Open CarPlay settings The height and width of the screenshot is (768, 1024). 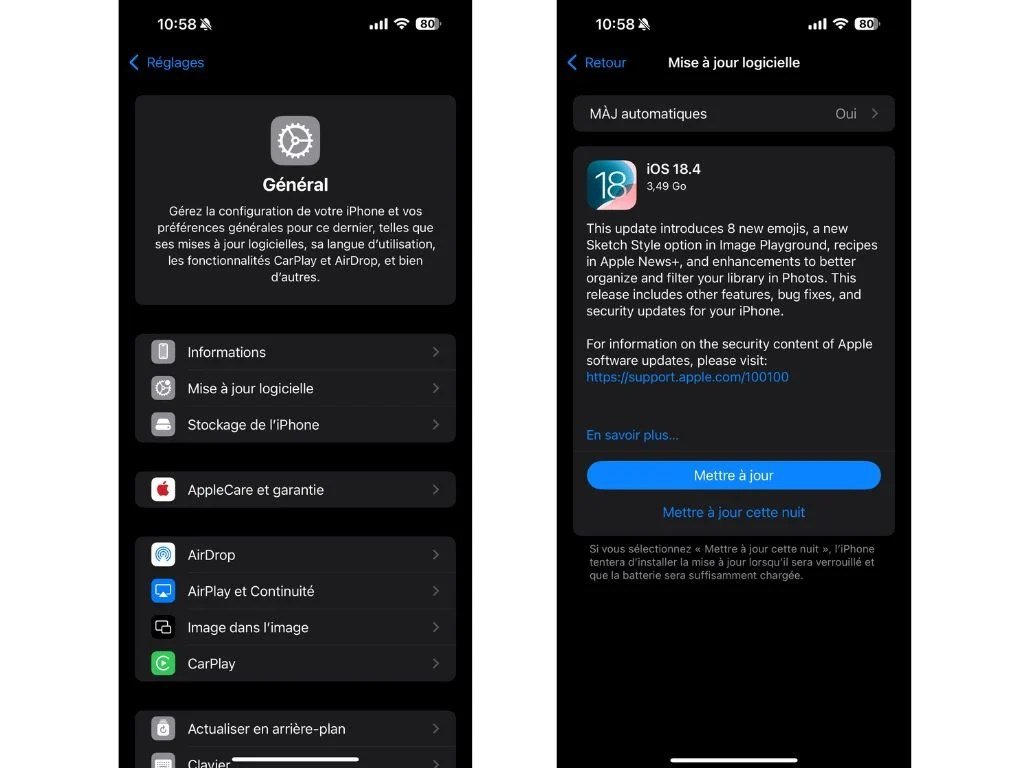coord(295,664)
